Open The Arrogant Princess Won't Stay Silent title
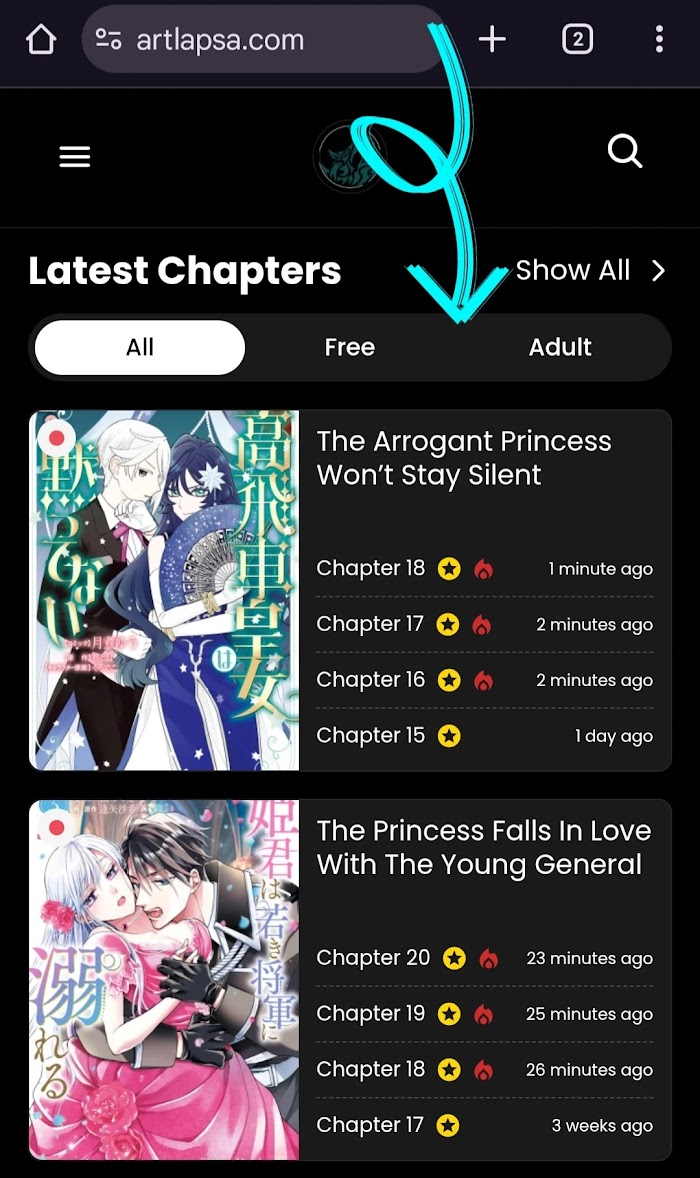 click(464, 458)
